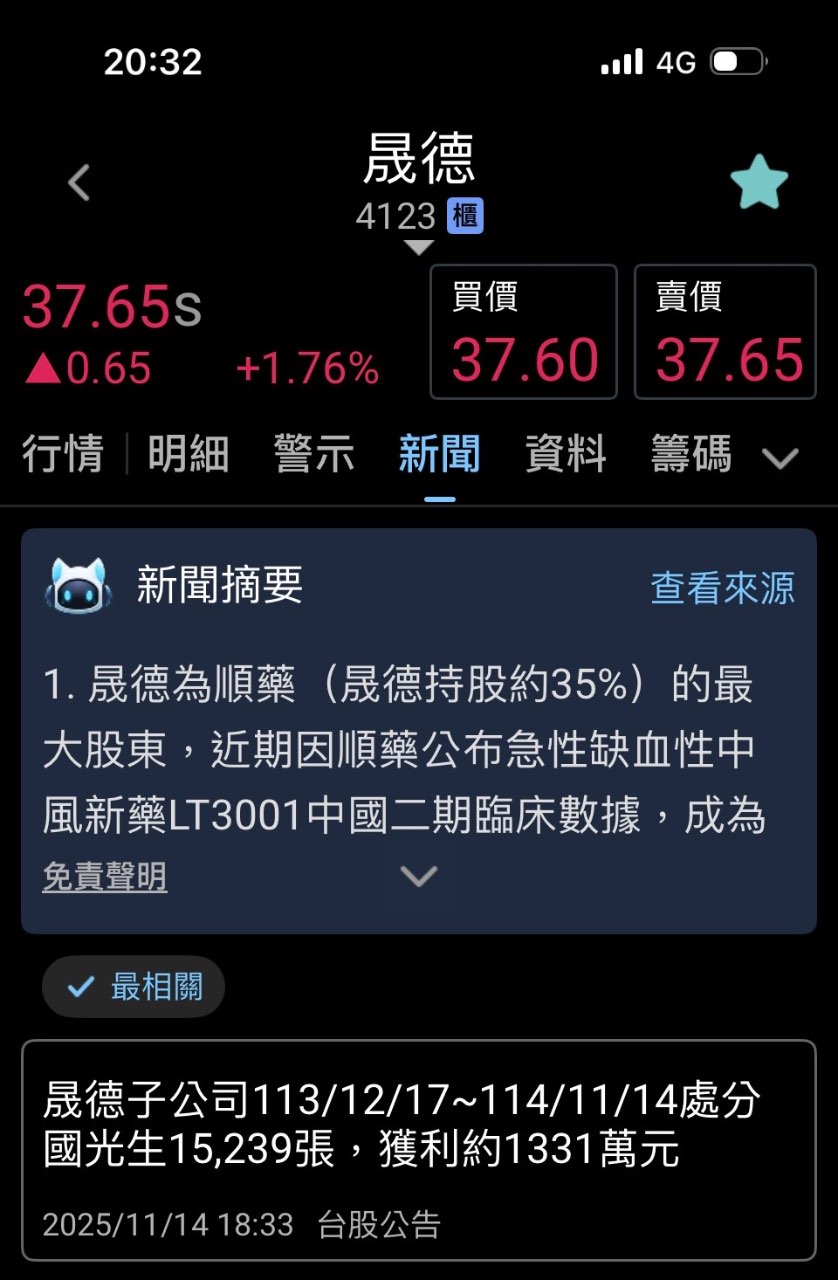
Task: Tap the cellular signal bars icon
Action: (620, 61)
